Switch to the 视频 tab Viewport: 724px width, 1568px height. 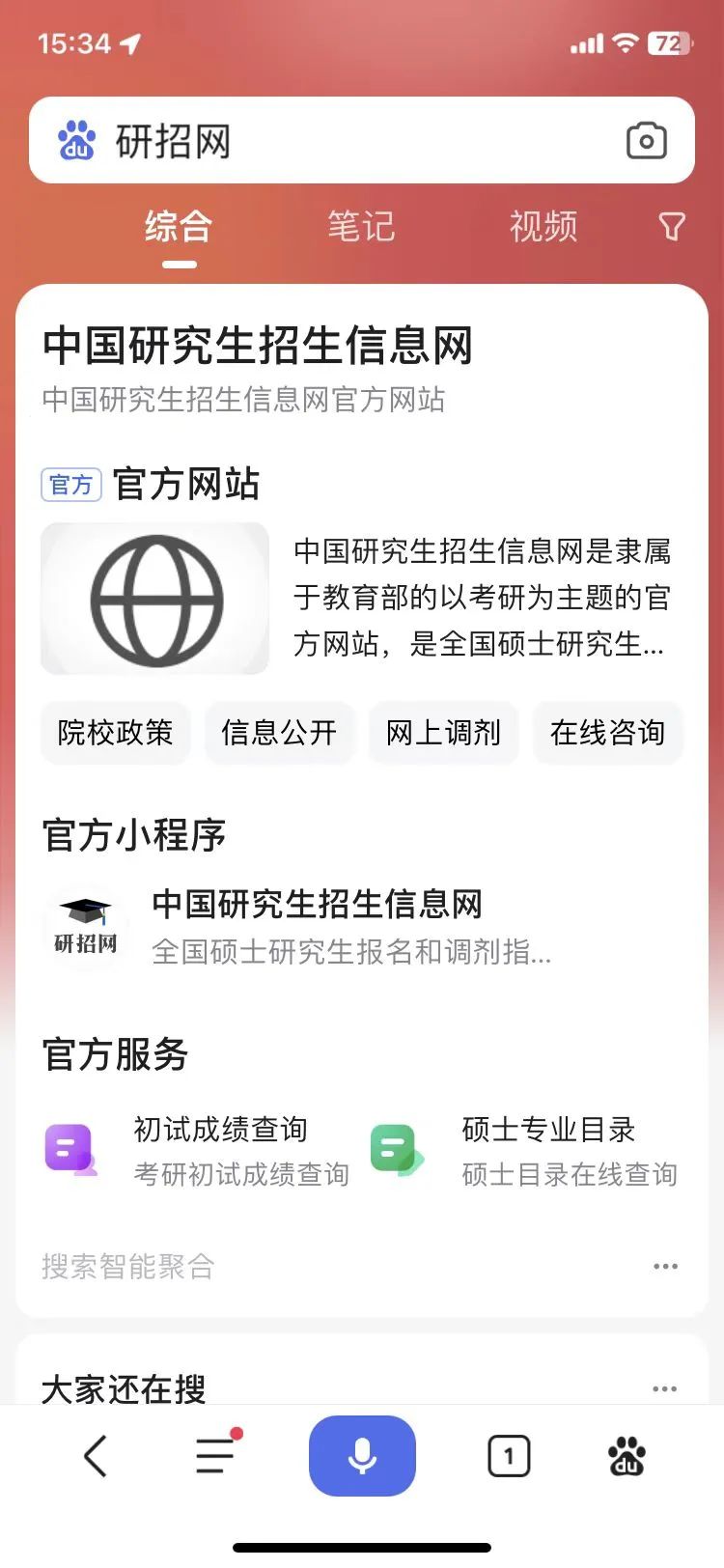543,227
